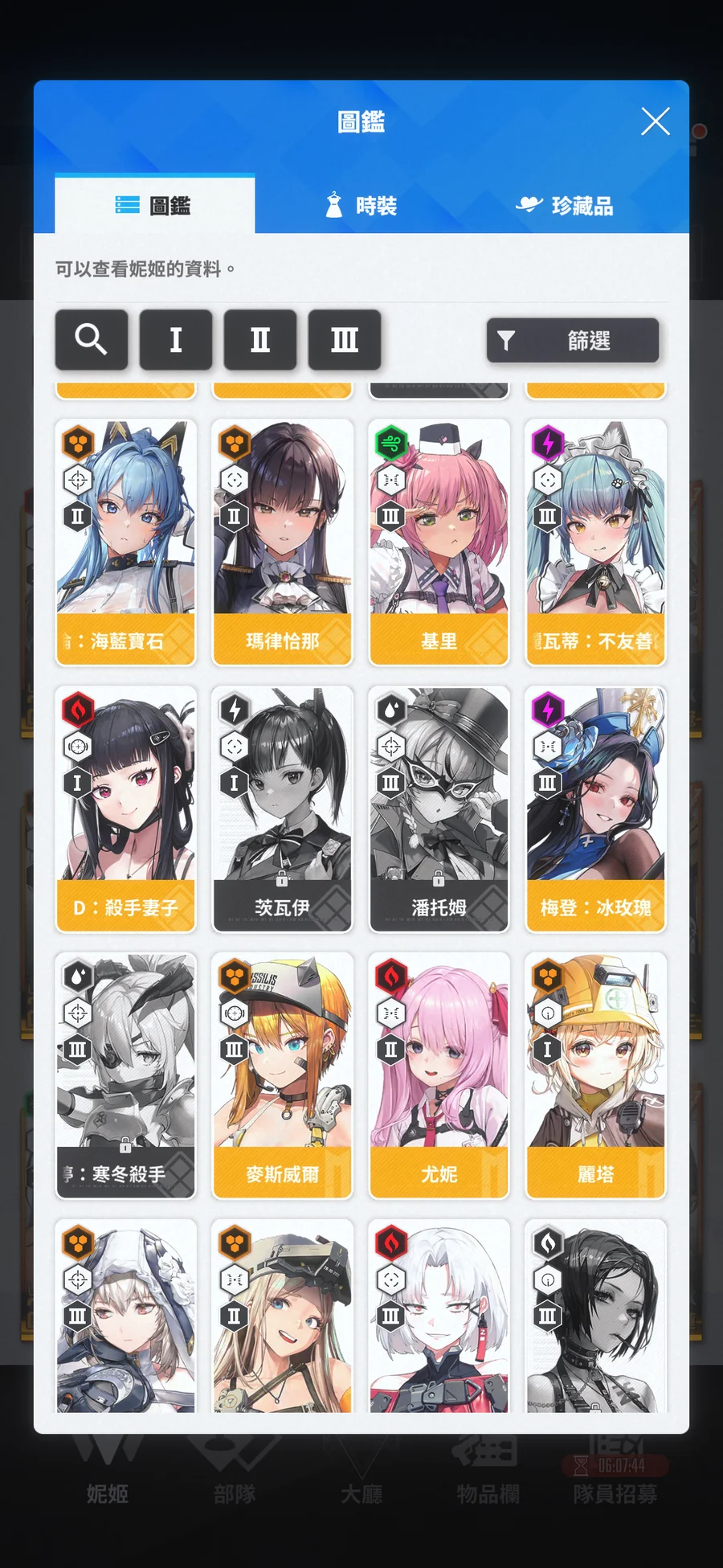View locked 茨瓦伊 character card
This screenshot has height=1568, width=723.
click(x=282, y=809)
